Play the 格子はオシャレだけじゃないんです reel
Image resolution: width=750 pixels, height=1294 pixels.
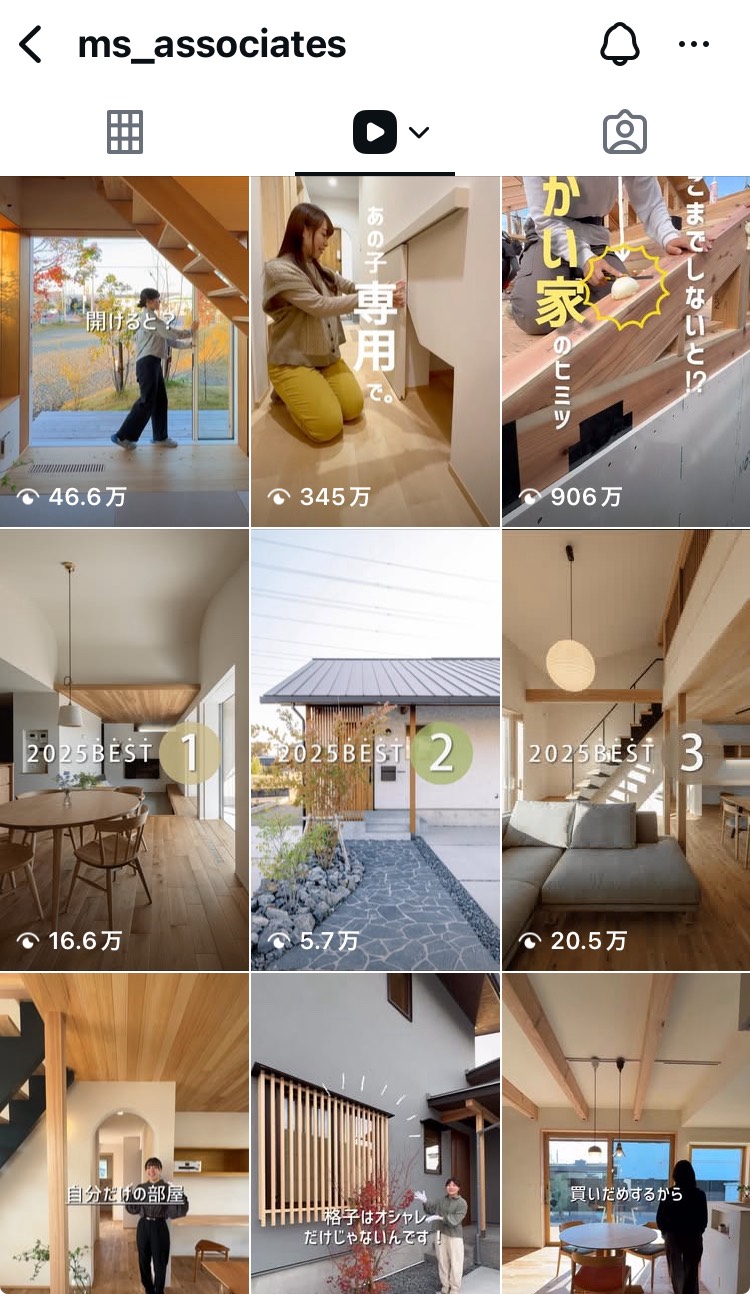[x=375, y=1134]
